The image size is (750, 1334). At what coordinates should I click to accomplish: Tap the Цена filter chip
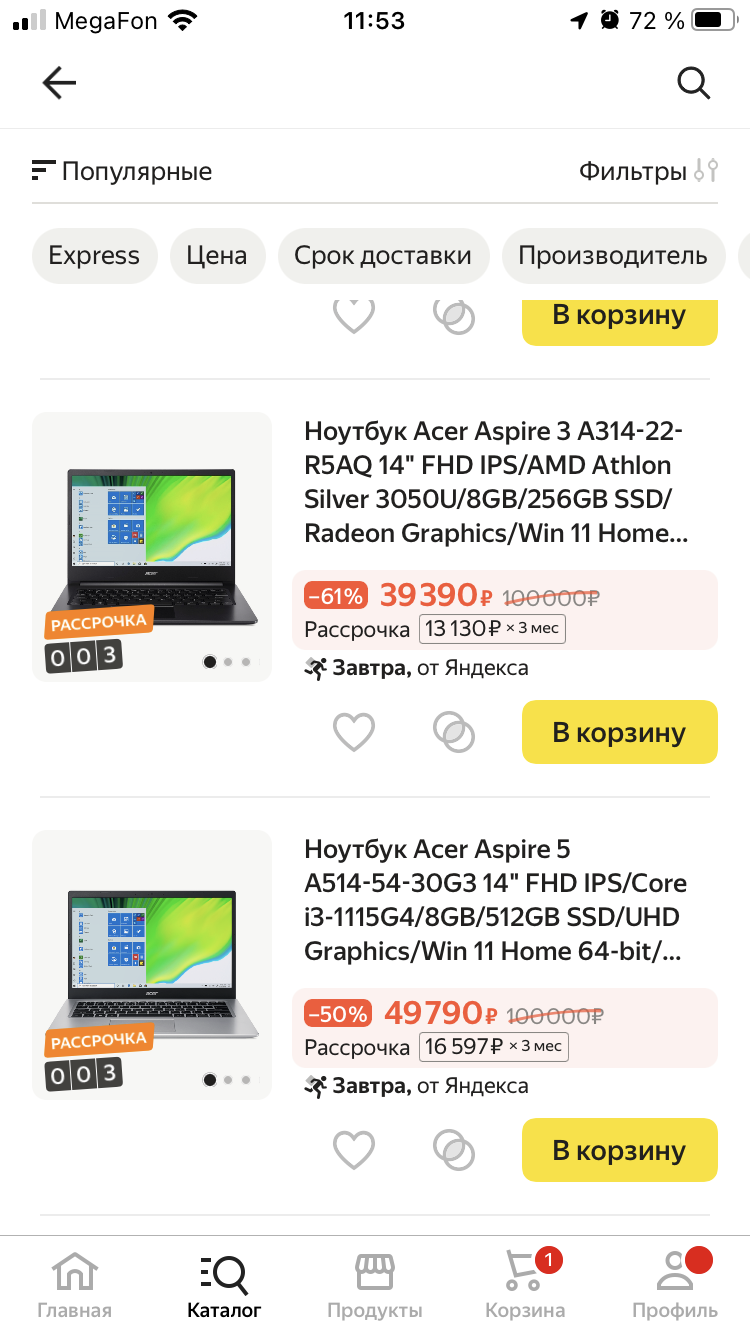pyautogui.click(x=216, y=255)
